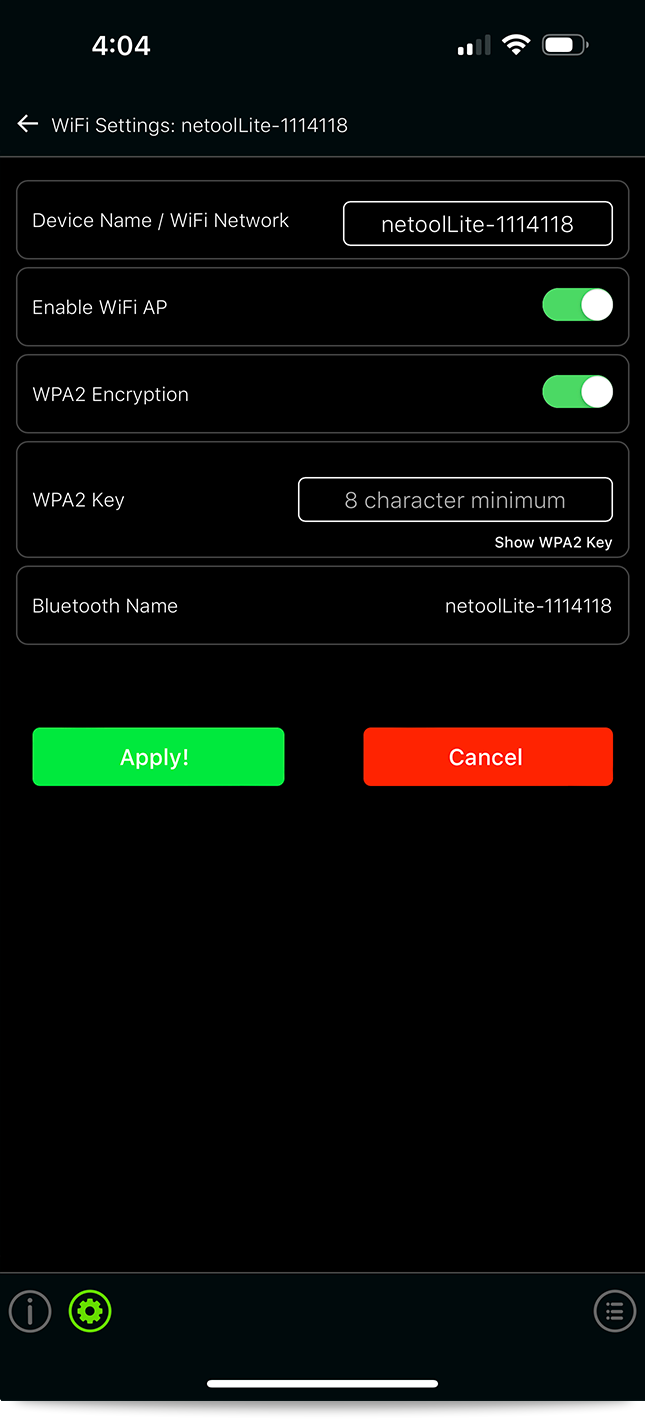The image size is (645, 1421).
Task: Disable WPA2 Encryption switch
Action: [578, 392]
